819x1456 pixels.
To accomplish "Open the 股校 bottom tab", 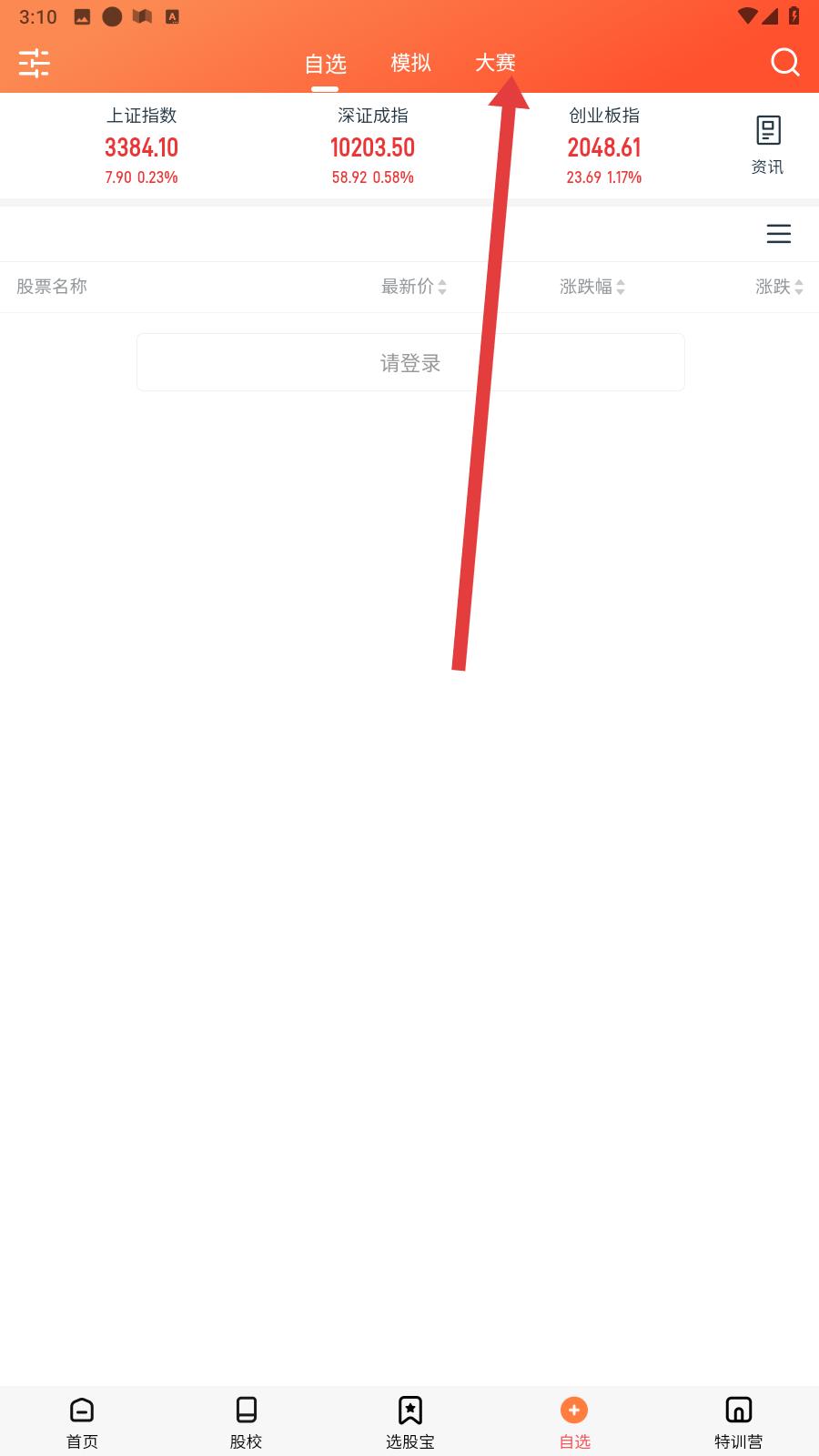I will click(246, 1422).
